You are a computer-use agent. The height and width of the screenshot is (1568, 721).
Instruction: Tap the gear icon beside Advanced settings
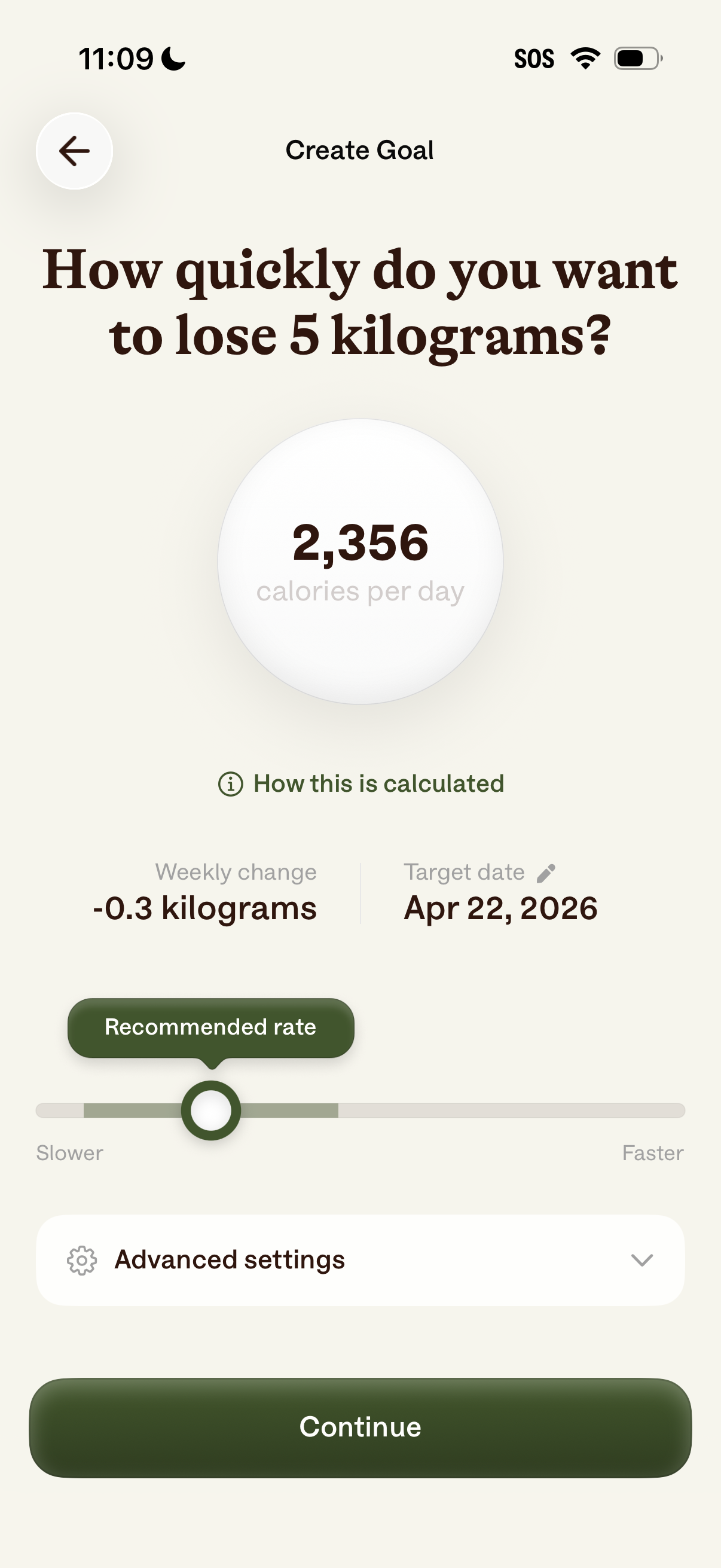(x=82, y=1260)
